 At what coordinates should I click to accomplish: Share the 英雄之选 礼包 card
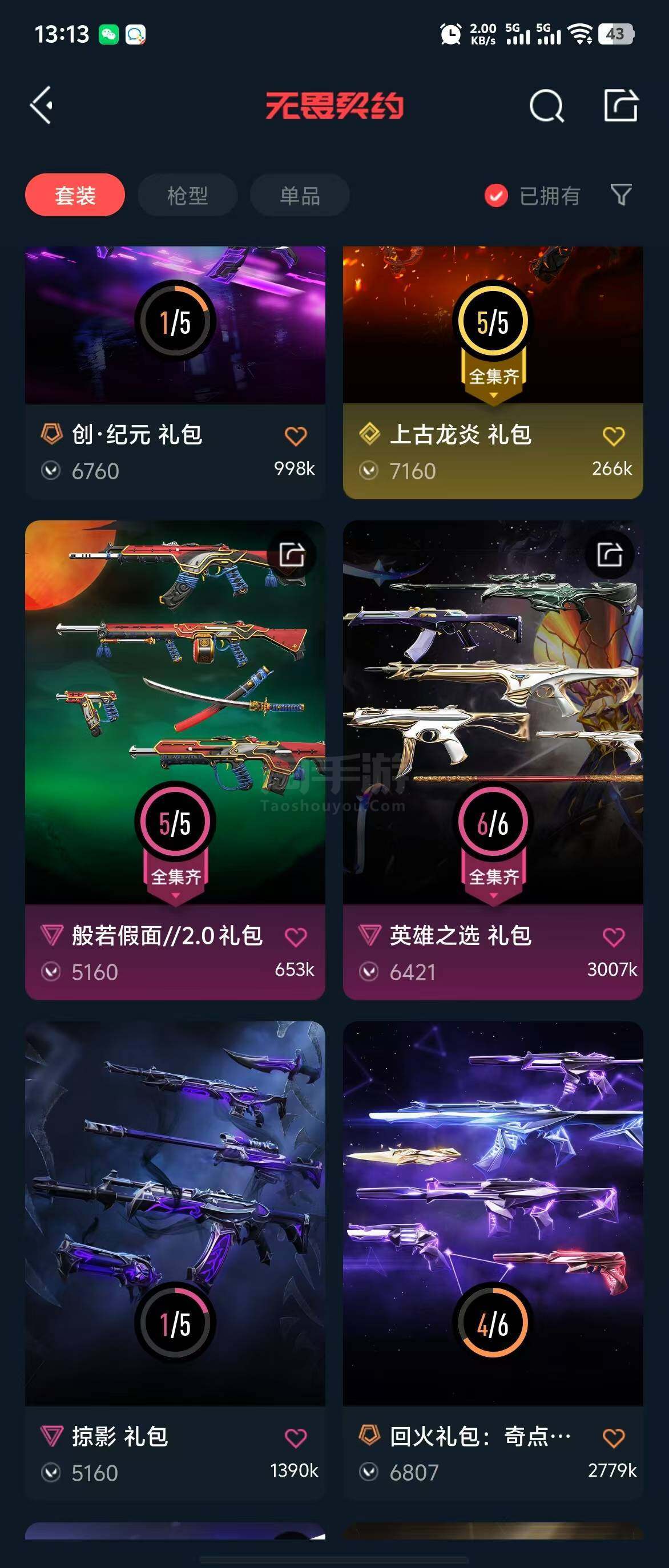pos(610,555)
